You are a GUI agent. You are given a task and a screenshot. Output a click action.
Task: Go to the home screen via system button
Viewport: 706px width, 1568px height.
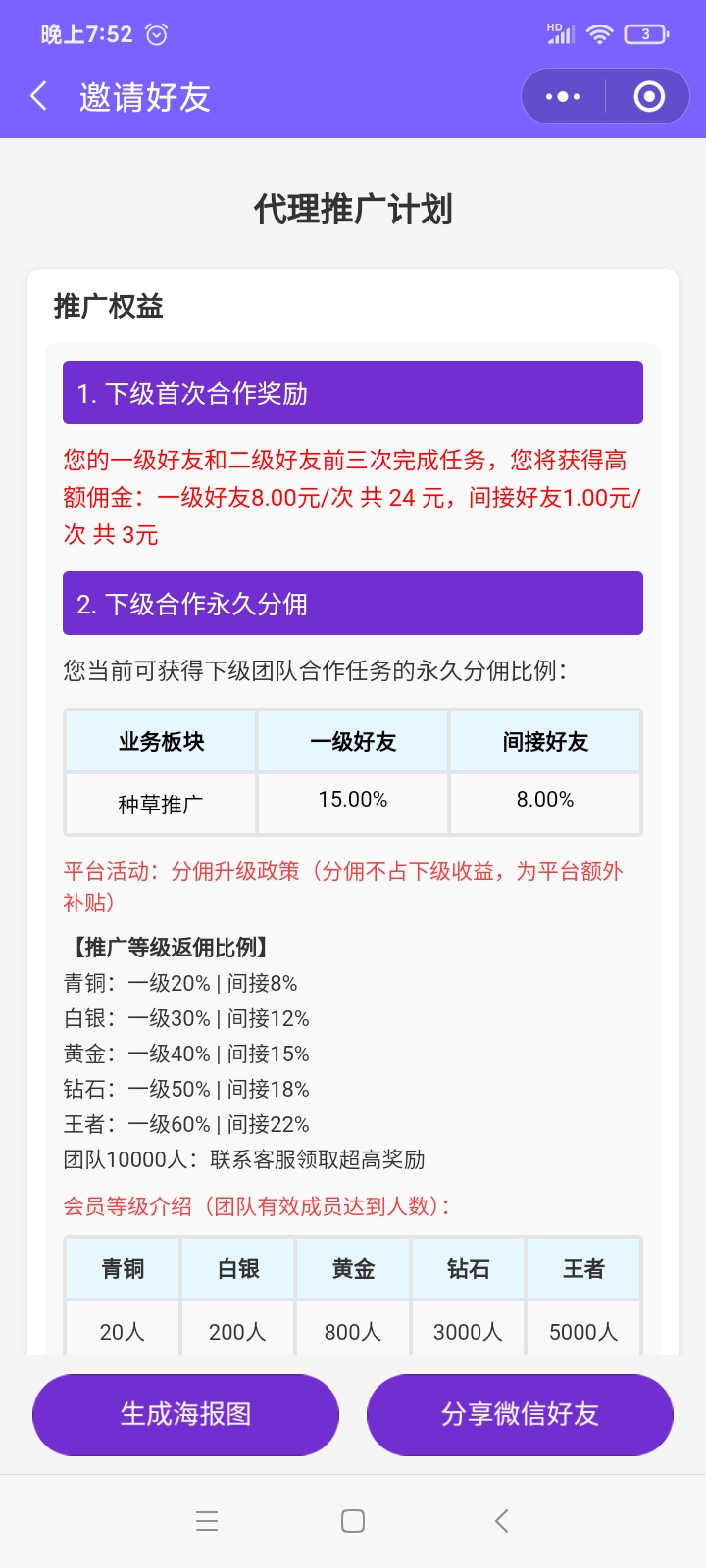tap(353, 1521)
